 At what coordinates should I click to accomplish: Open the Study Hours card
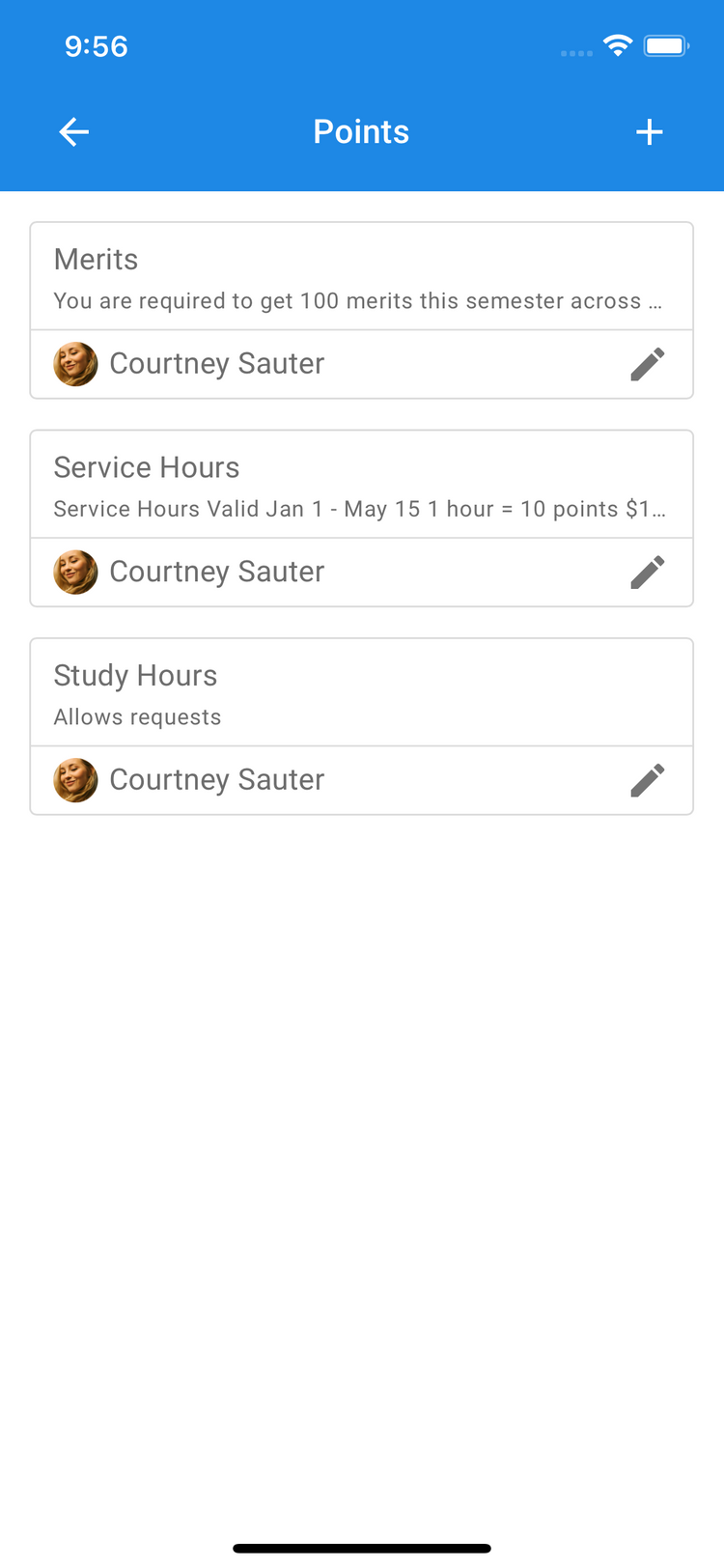361,693
